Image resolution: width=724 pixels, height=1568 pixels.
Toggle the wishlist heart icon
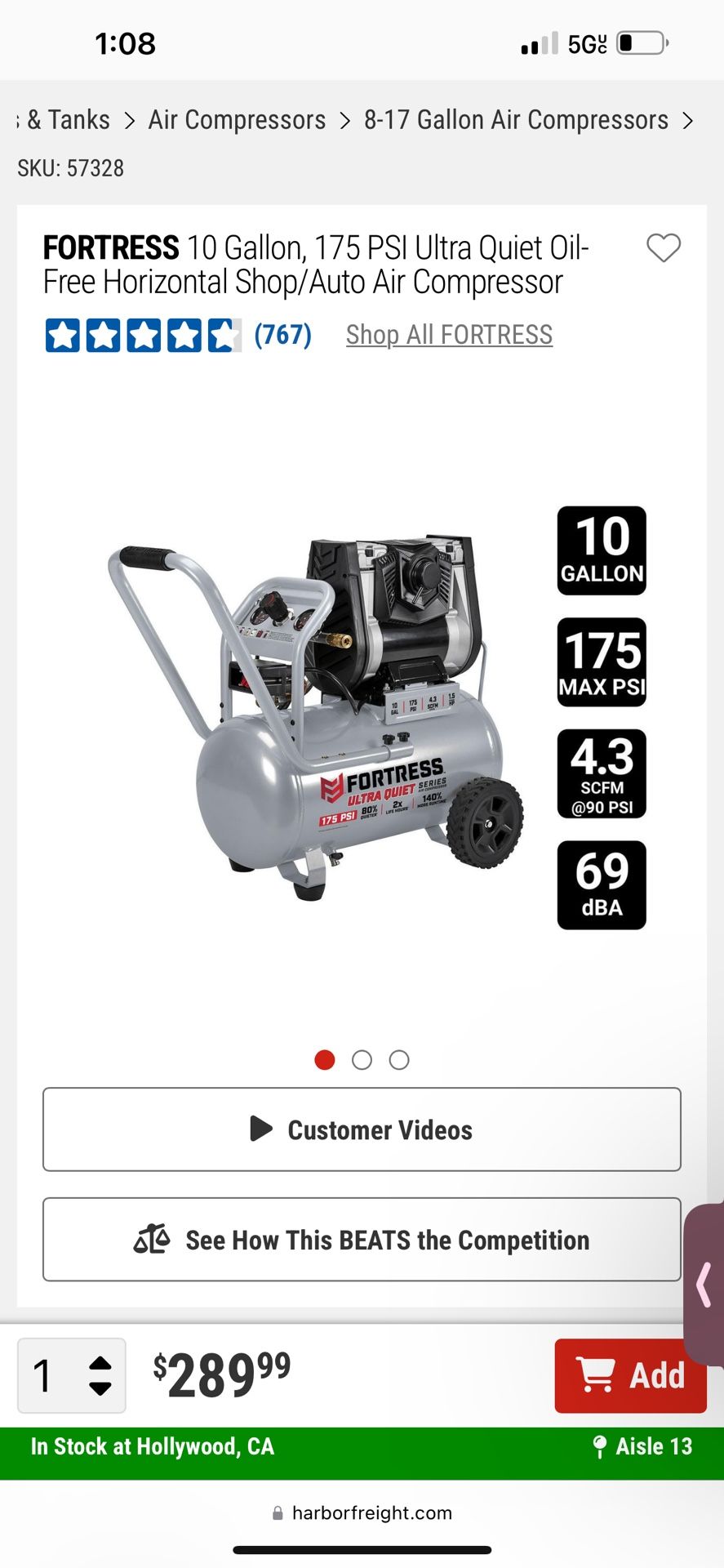[x=663, y=249]
